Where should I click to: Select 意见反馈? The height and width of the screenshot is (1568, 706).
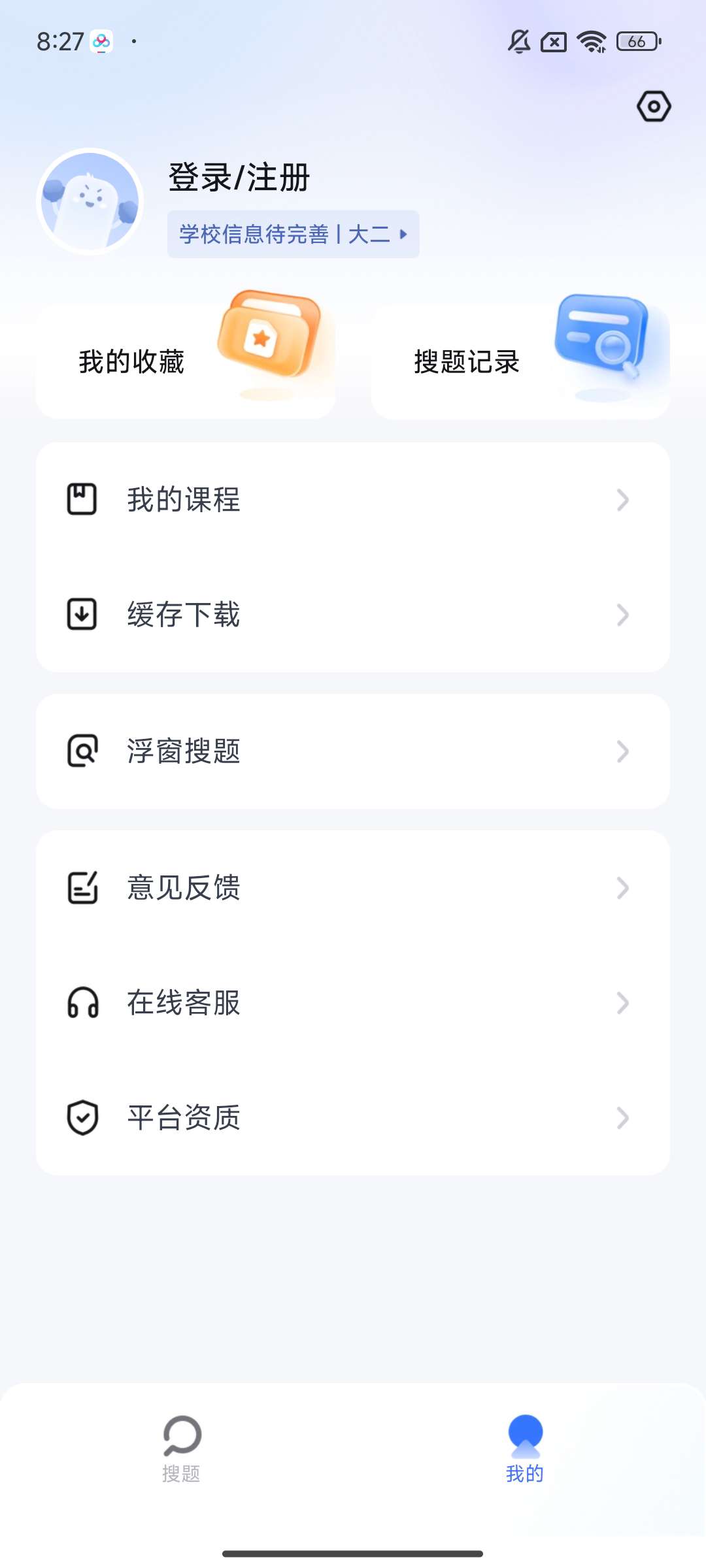[353, 888]
